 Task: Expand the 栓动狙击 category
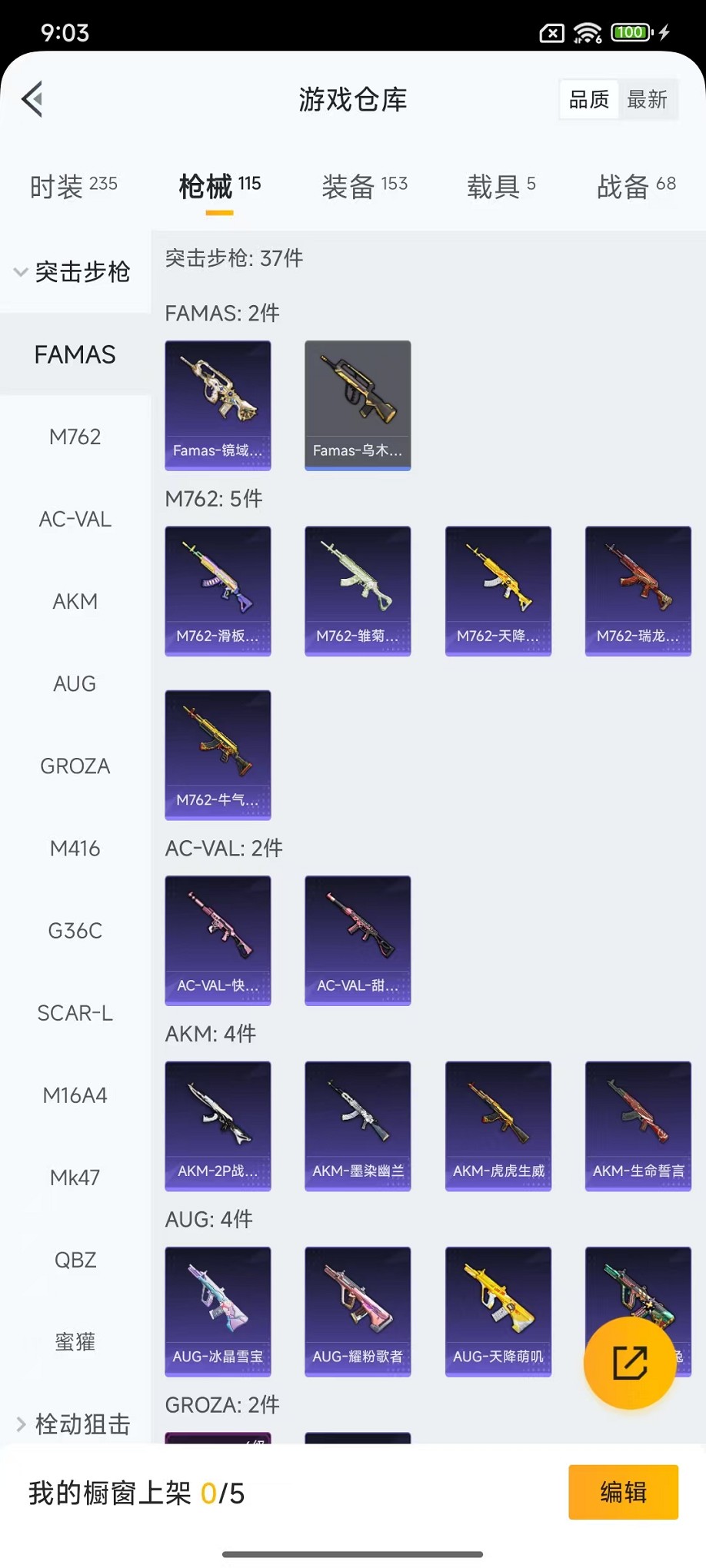click(x=74, y=1424)
